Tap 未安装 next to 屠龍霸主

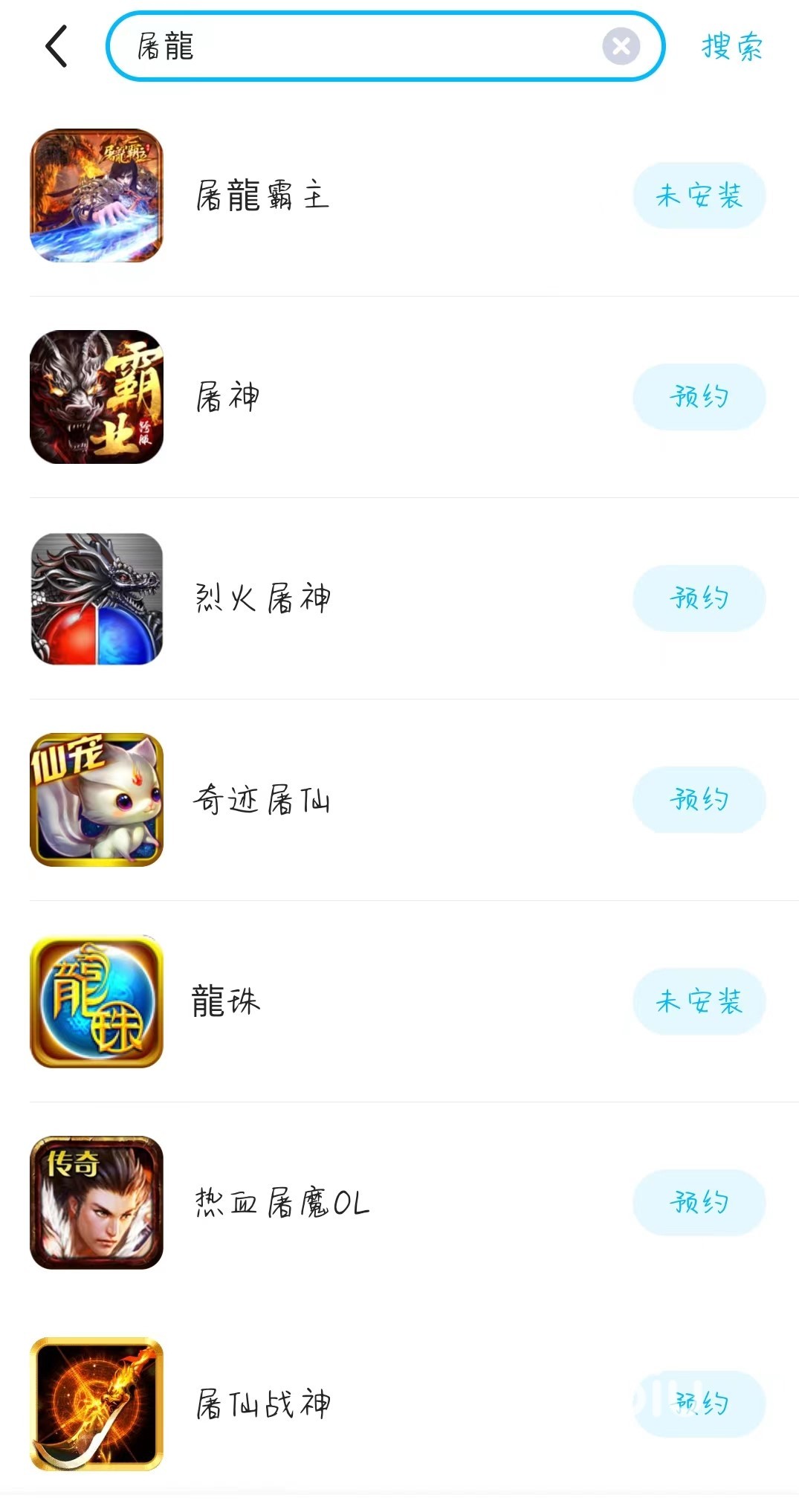pyautogui.click(x=699, y=196)
